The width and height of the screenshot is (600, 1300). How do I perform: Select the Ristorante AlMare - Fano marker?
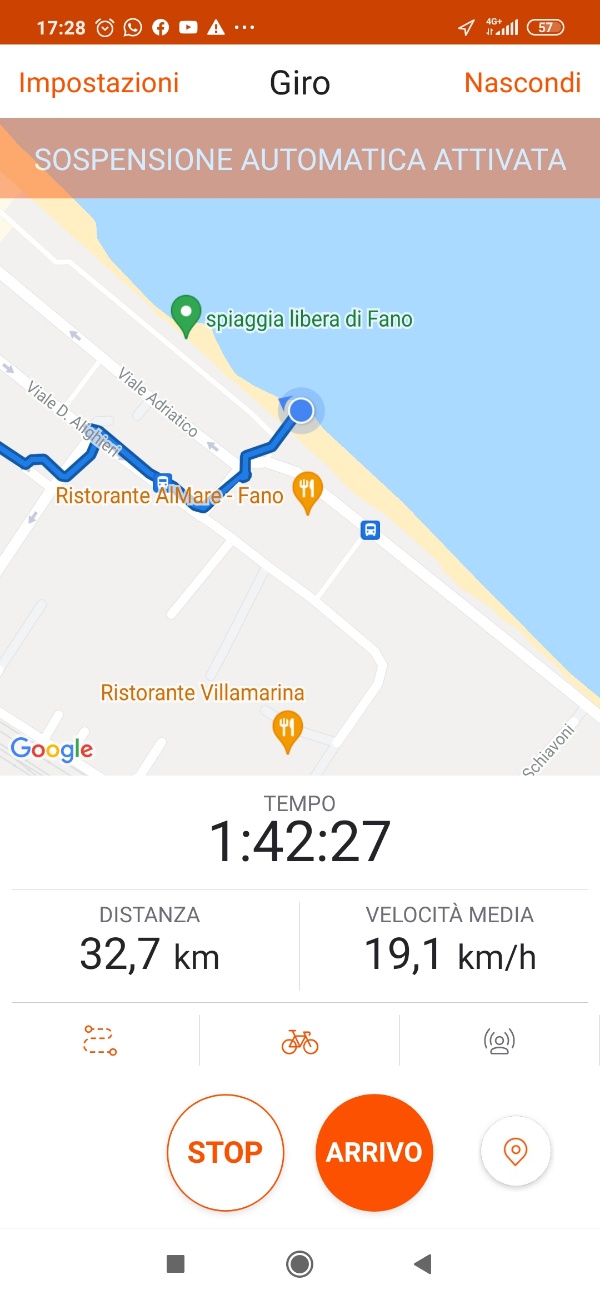308,492
